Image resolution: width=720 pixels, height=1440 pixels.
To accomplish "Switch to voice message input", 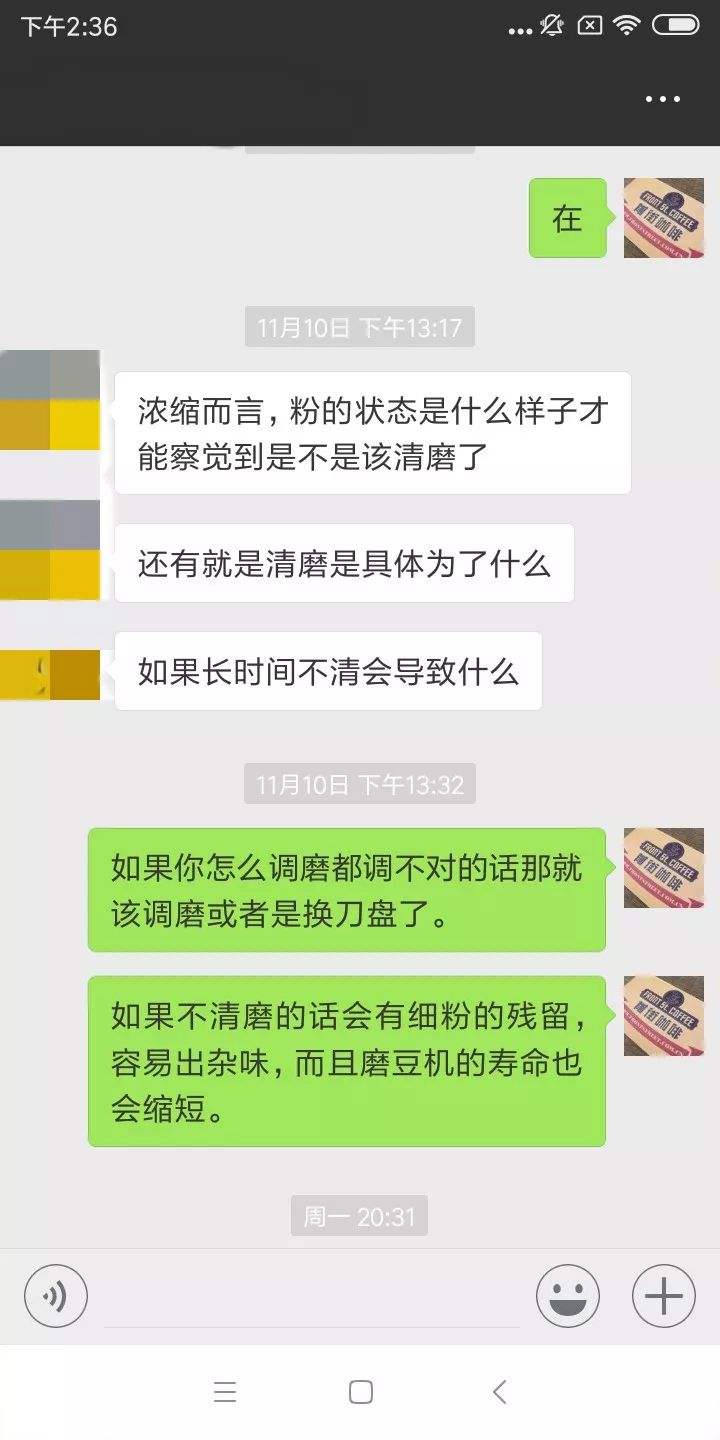I will tap(56, 1297).
